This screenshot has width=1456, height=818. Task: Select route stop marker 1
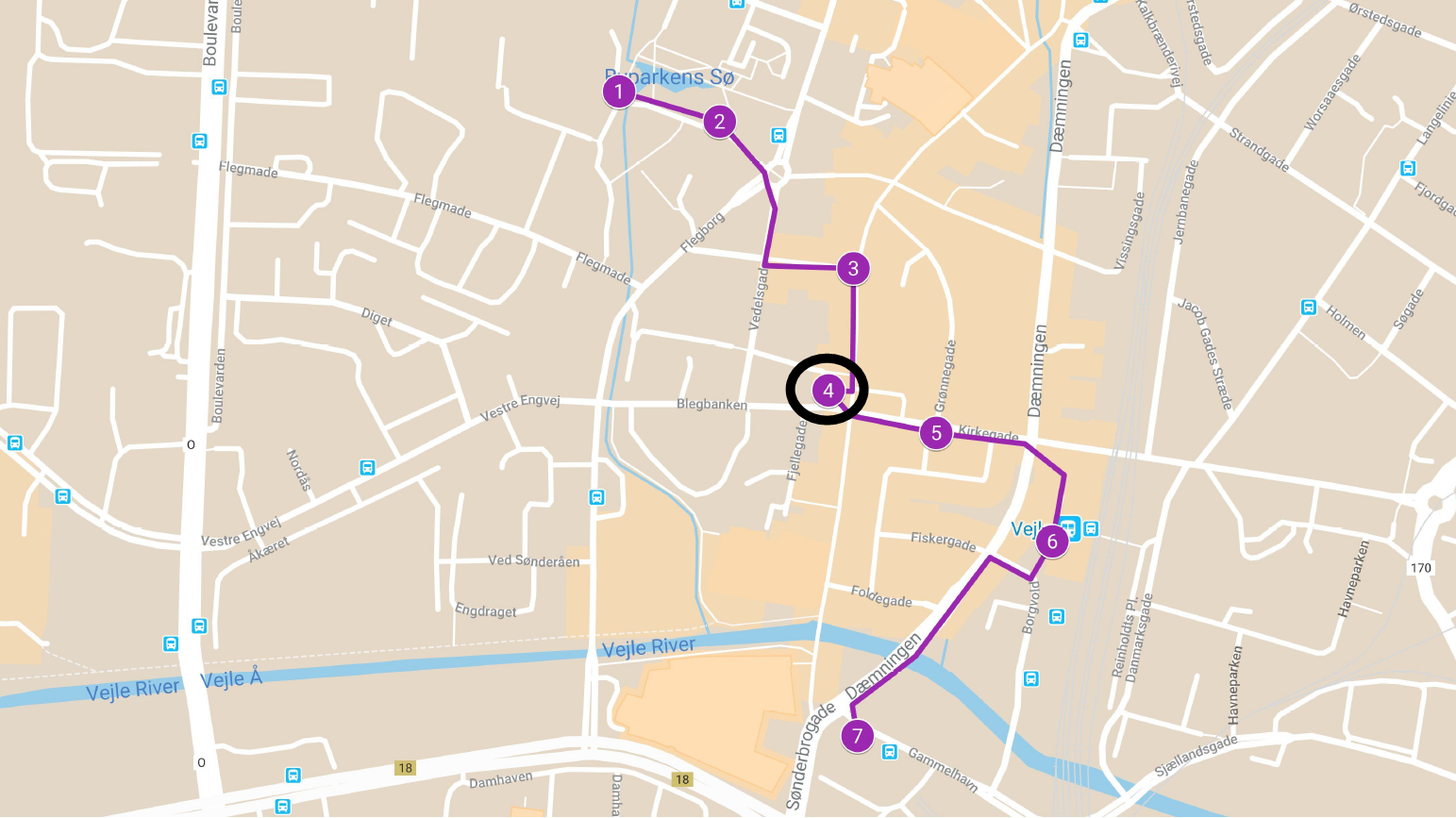coord(619,92)
